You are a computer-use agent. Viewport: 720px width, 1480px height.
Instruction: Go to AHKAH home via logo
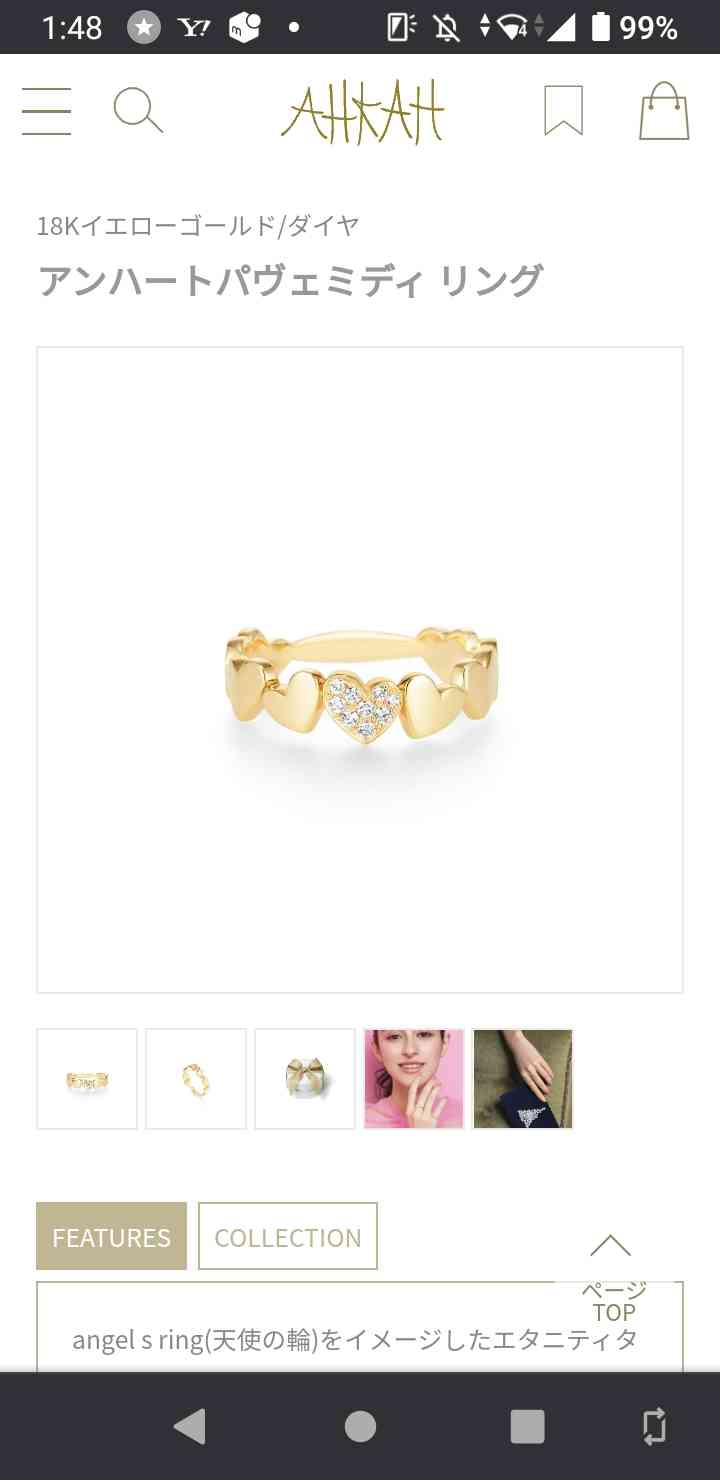click(x=362, y=110)
